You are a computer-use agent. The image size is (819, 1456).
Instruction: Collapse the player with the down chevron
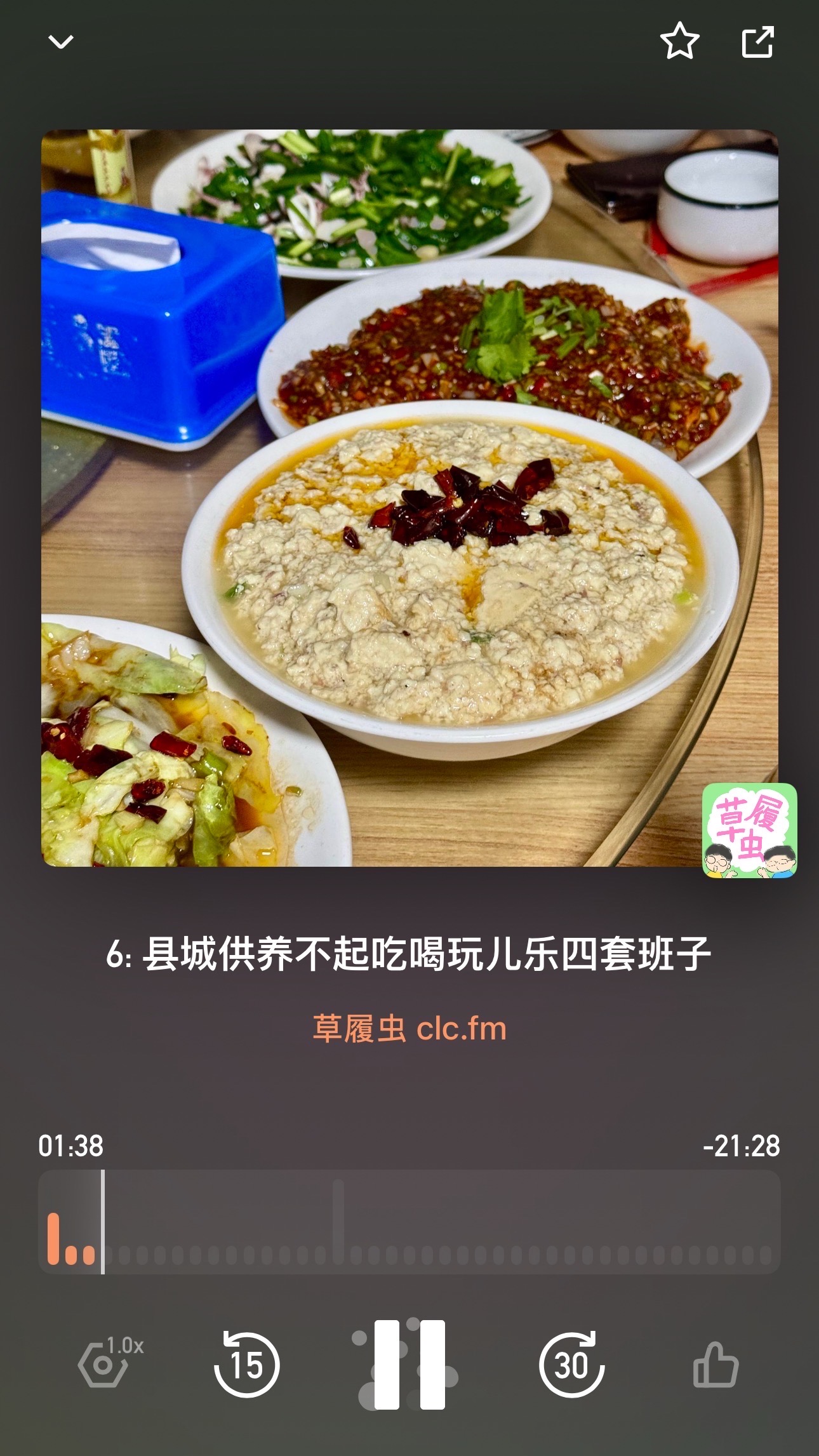coord(61,42)
